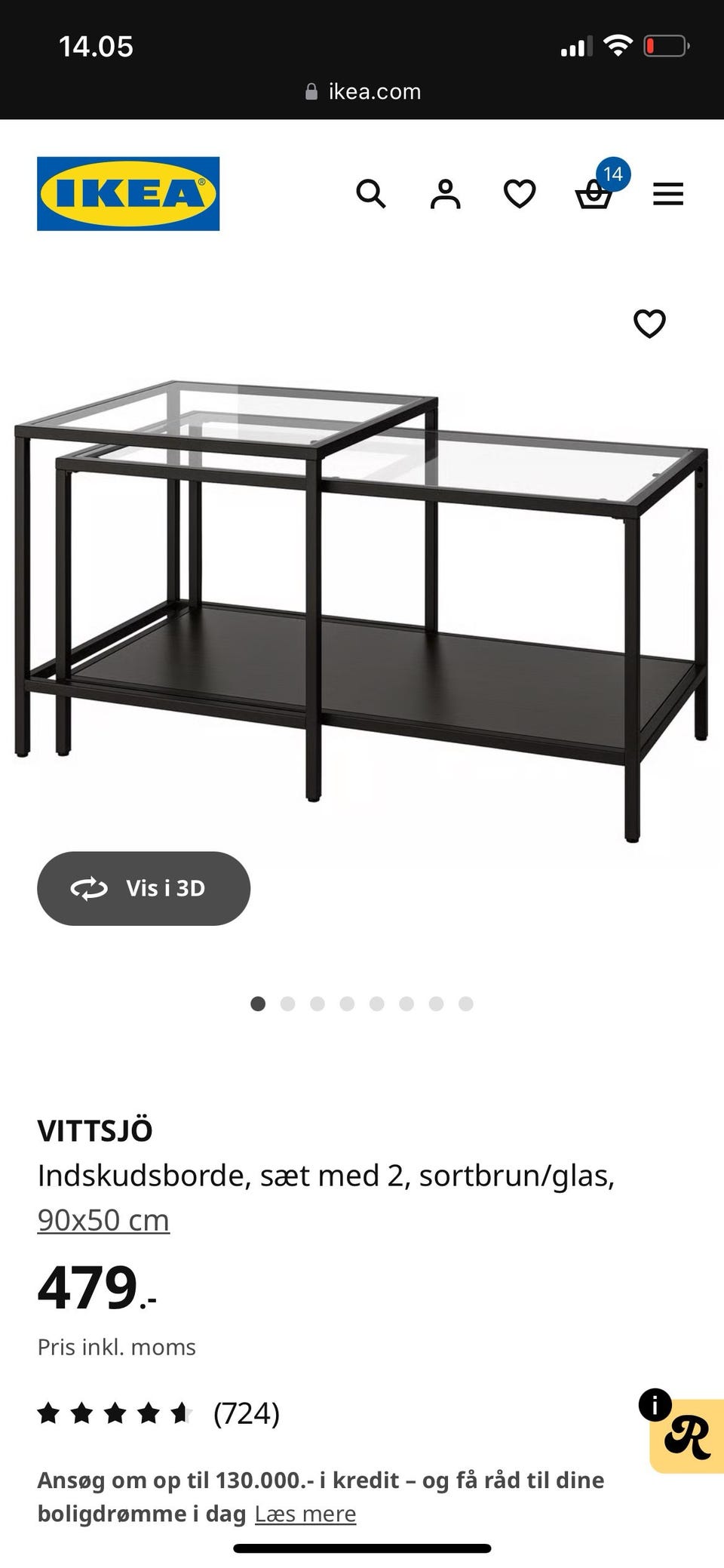Open the favorites heart in the header
Screen dimensions: 724x1568
click(x=520, y=194)
